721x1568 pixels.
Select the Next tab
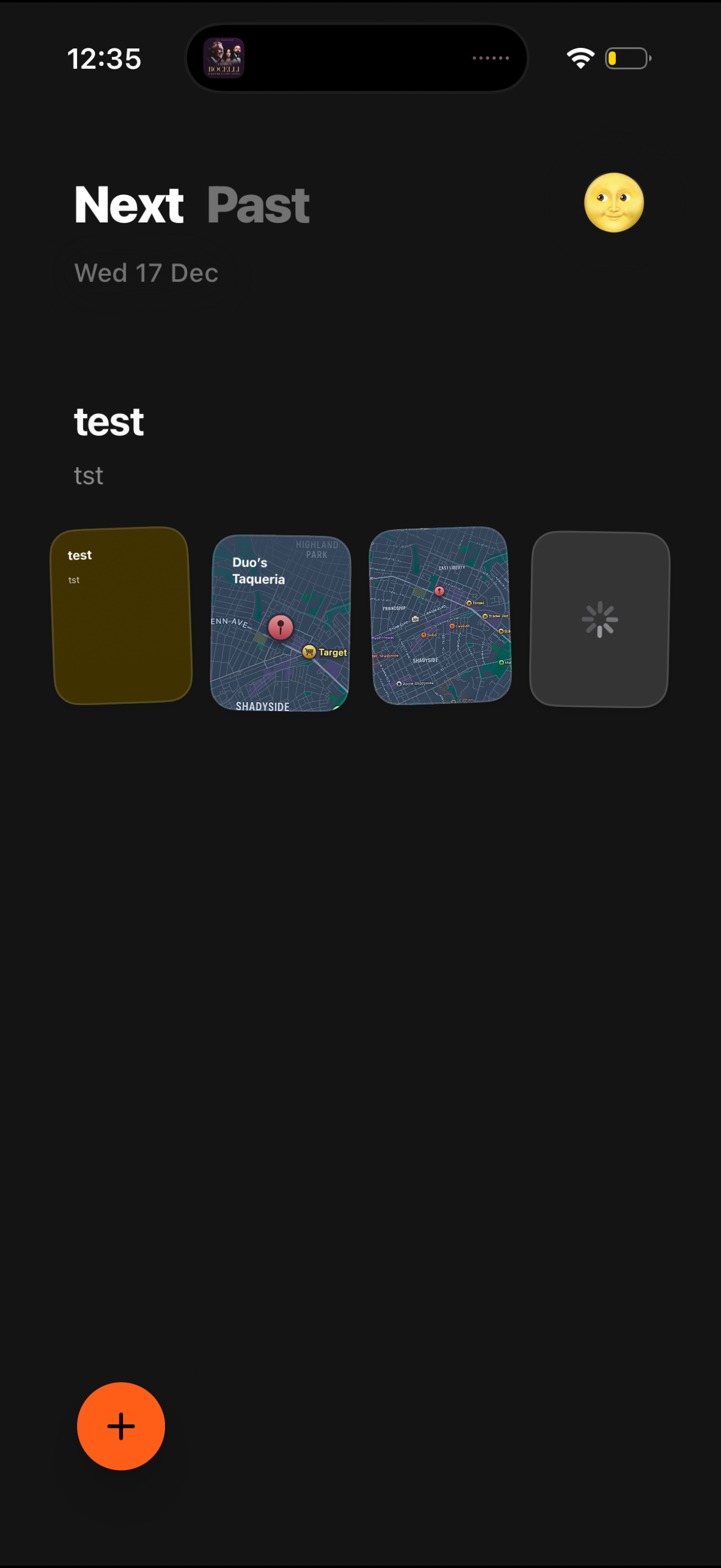(x=129, y=205)
